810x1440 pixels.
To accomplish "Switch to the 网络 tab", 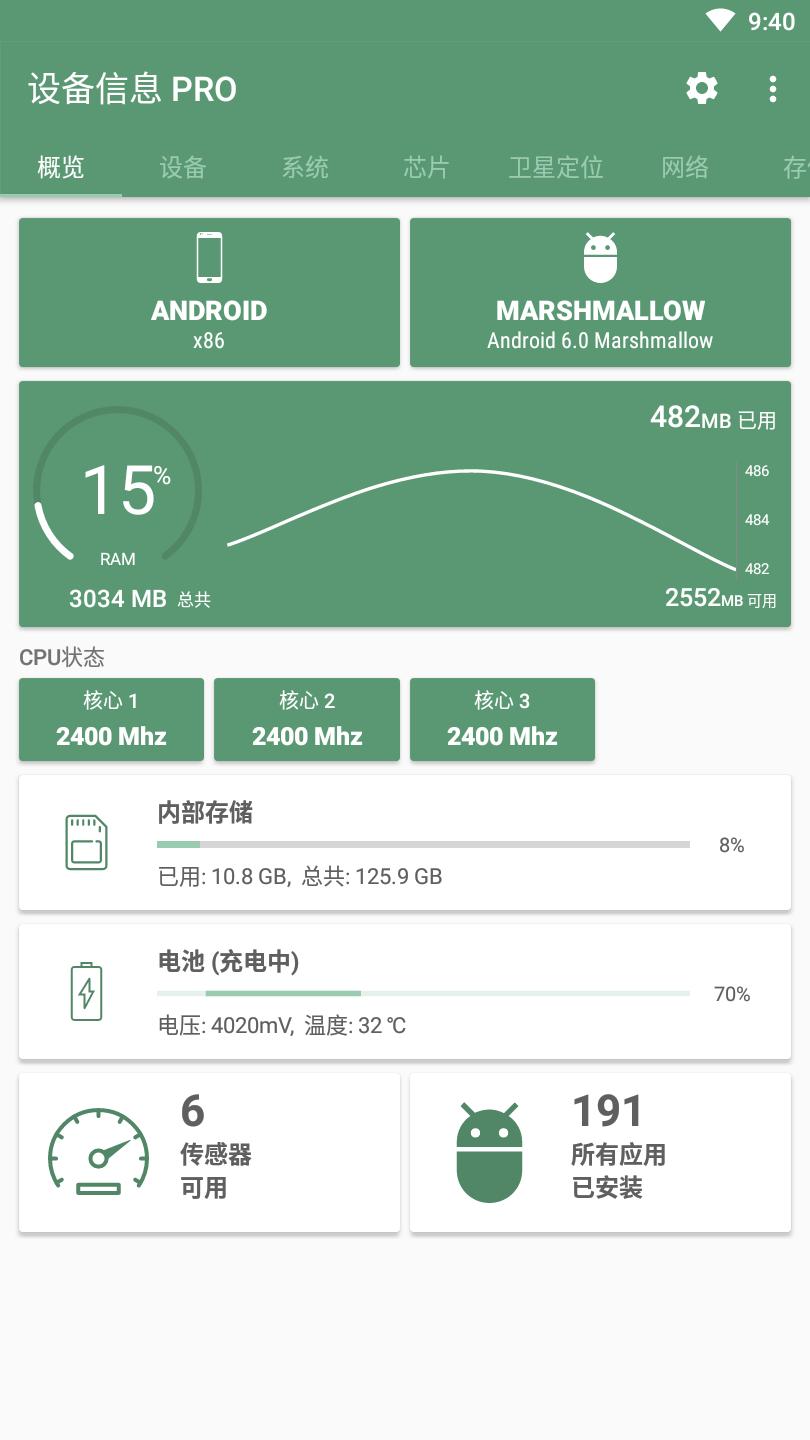I will [x=685, y=168].
